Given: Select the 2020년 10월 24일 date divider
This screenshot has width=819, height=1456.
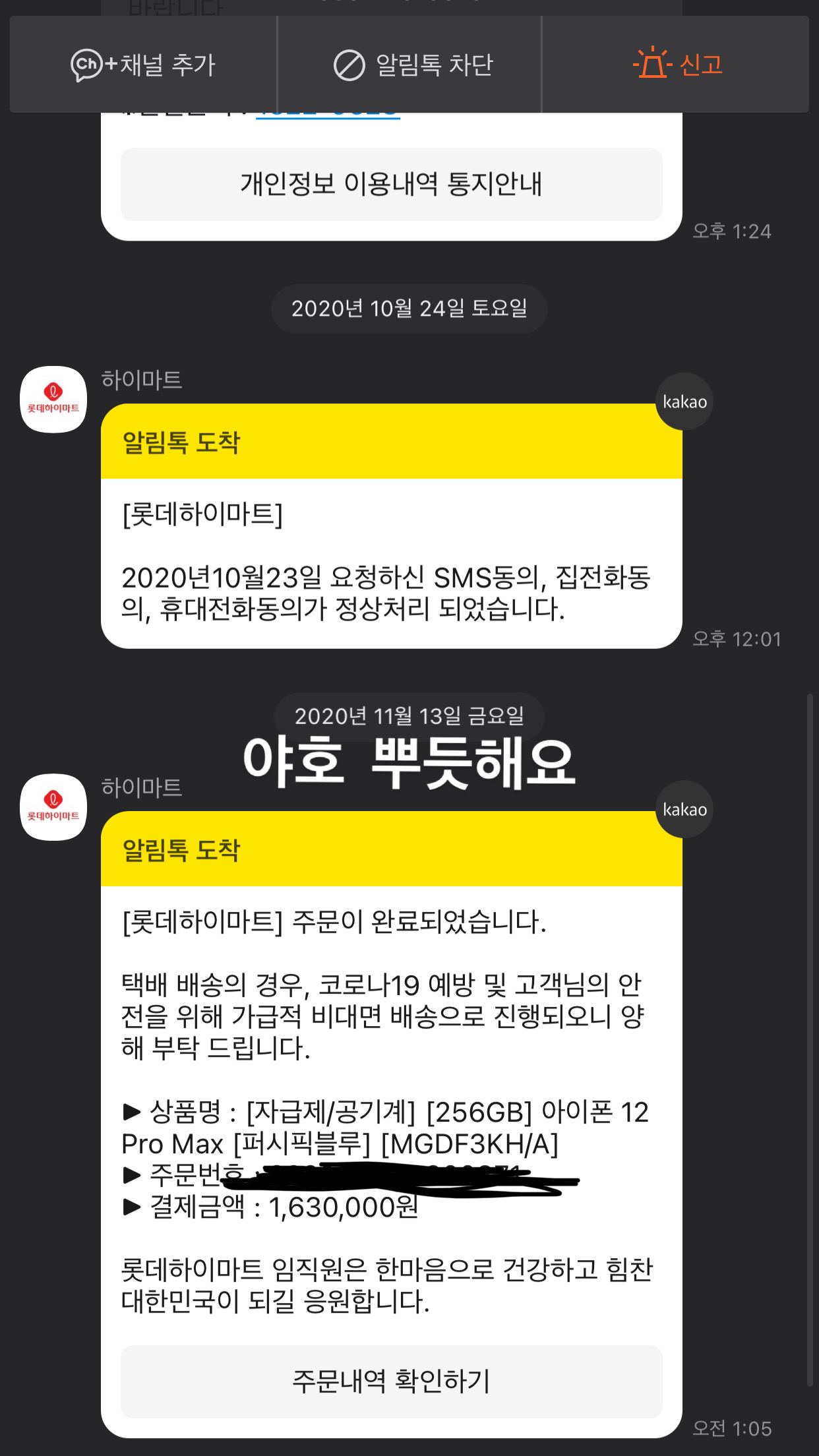Looking at the screenshot, I should point(409,308).
